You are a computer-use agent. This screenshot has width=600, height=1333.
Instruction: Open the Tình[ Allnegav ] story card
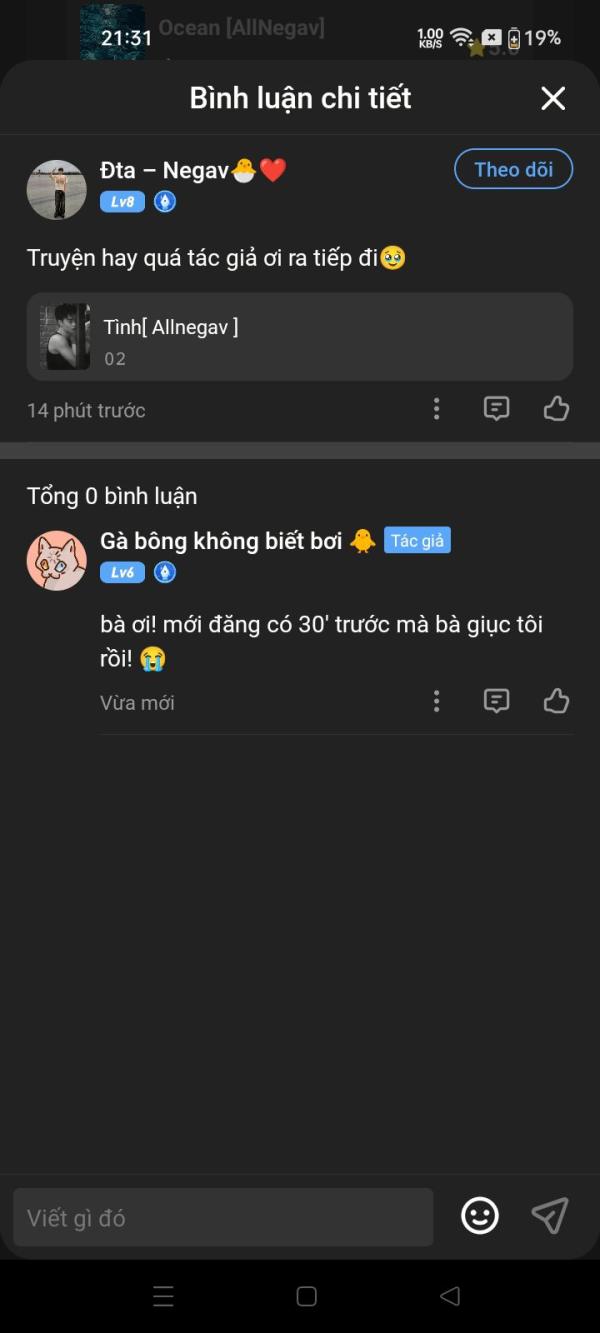(x=300, y=337)
